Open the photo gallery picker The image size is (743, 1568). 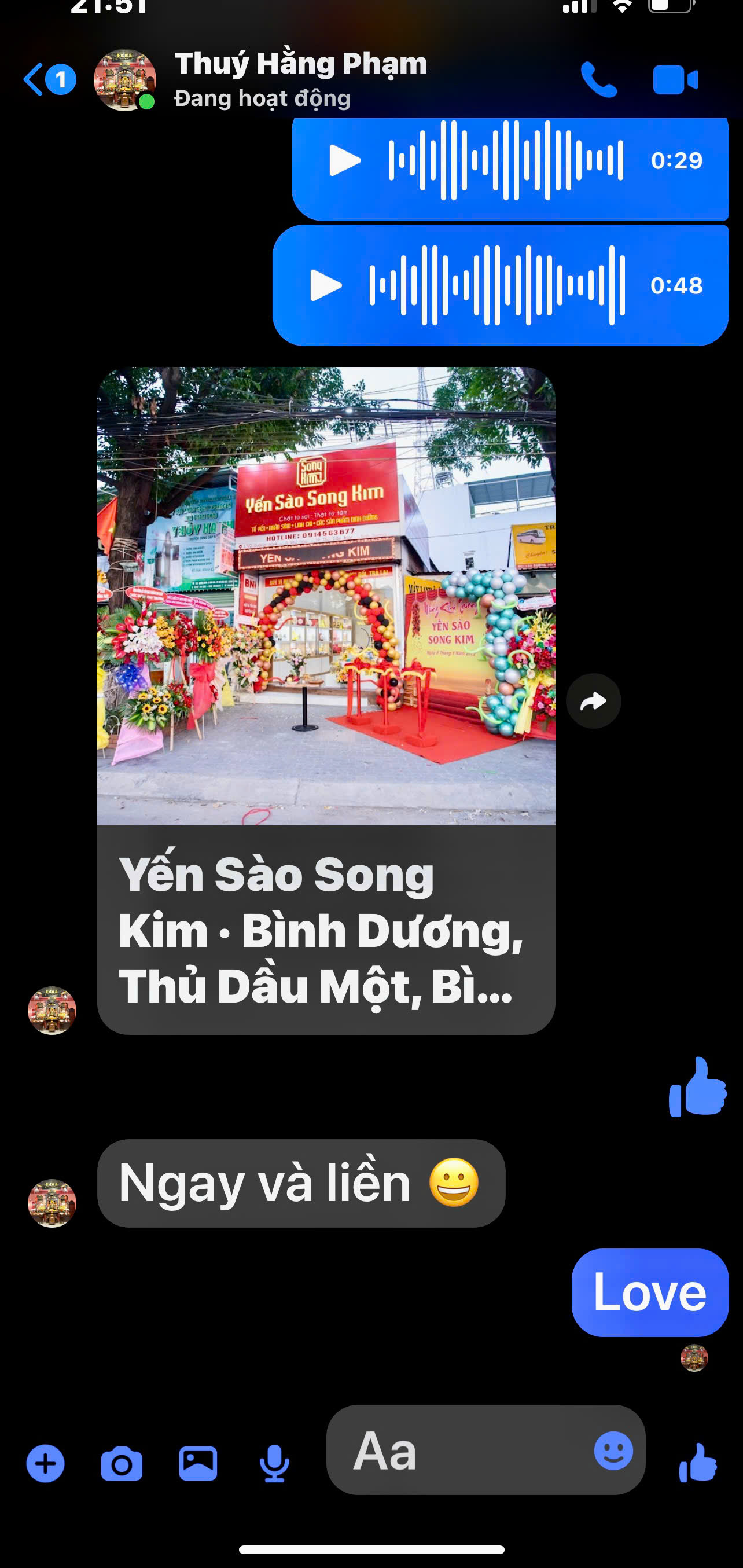[198, 1463]
